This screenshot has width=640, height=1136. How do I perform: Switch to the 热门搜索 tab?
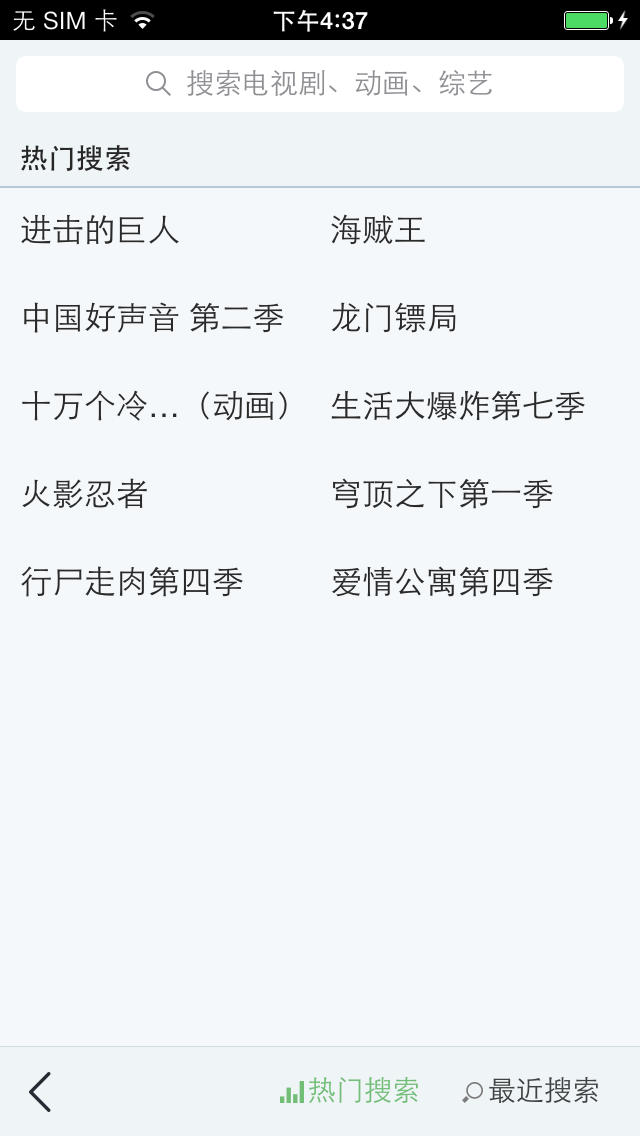(350, 1091)
